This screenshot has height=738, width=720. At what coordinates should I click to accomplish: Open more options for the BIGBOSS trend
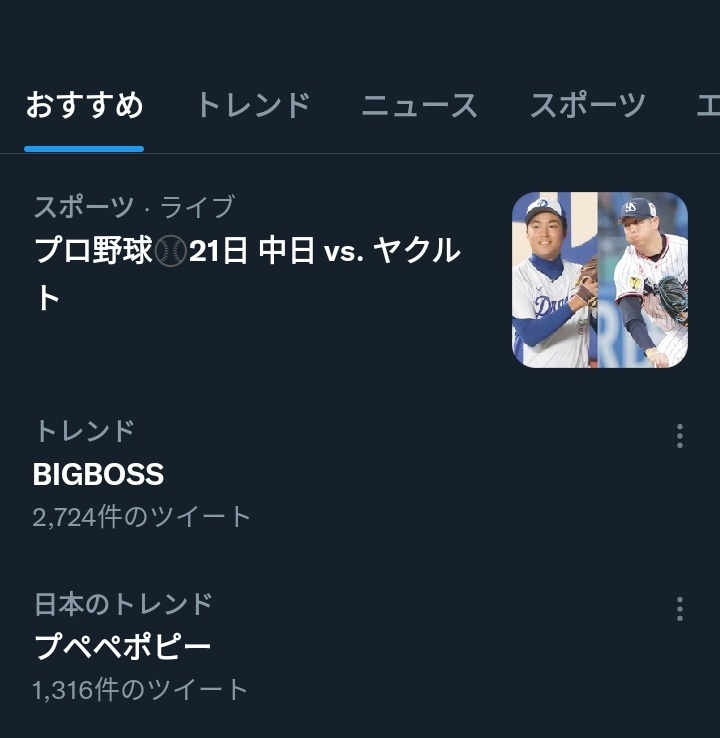[x=679, y=436]
